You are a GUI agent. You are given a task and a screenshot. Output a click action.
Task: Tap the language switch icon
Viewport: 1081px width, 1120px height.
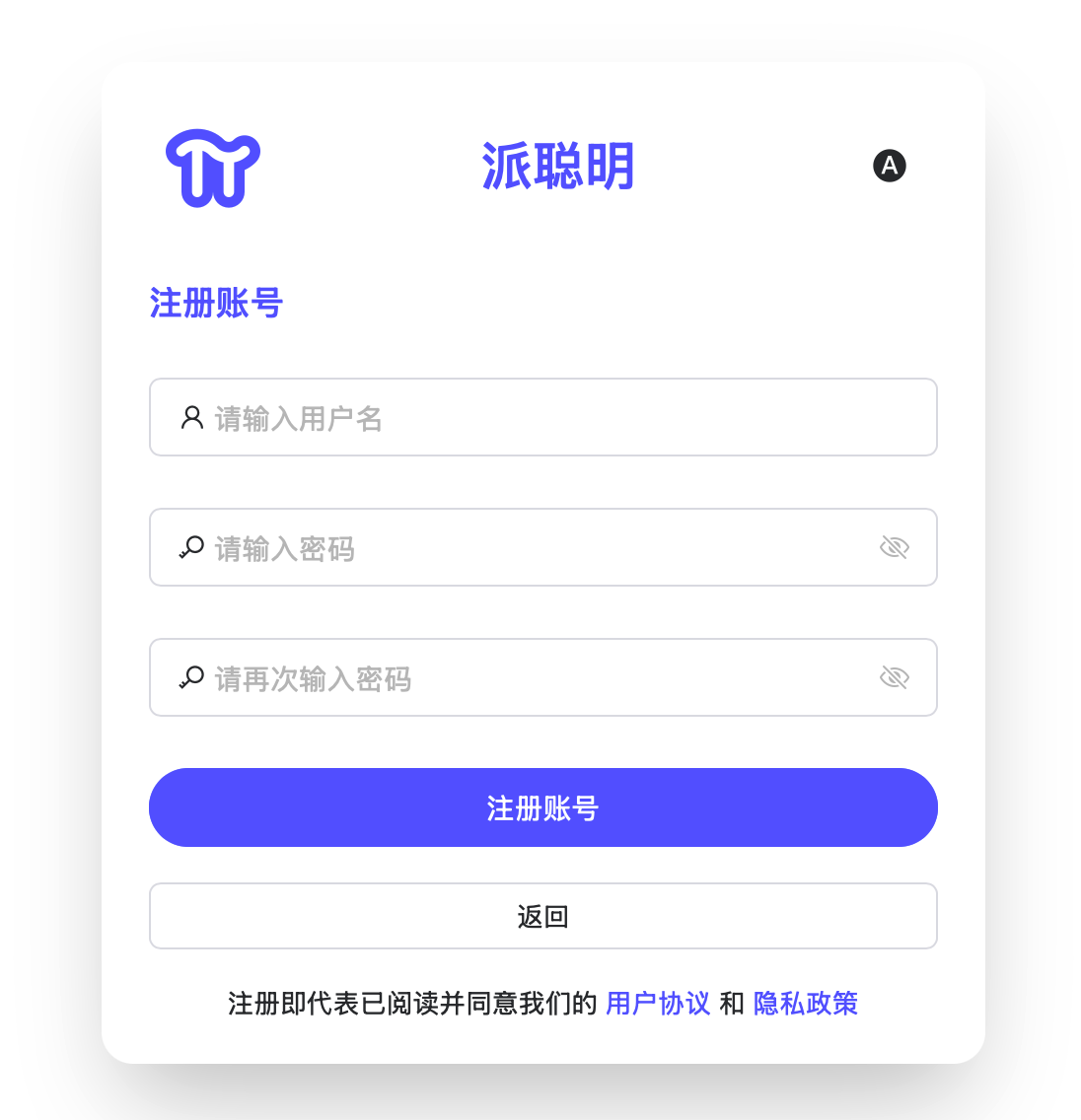[x=889, y=166]
